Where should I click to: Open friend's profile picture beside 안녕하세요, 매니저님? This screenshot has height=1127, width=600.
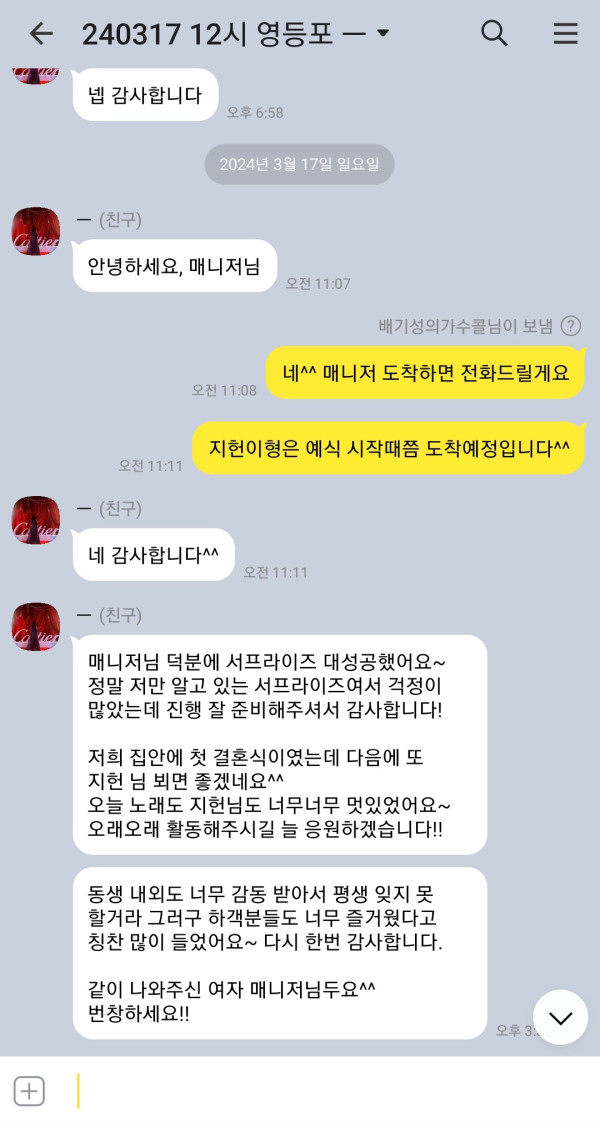[x=36, y=232]
